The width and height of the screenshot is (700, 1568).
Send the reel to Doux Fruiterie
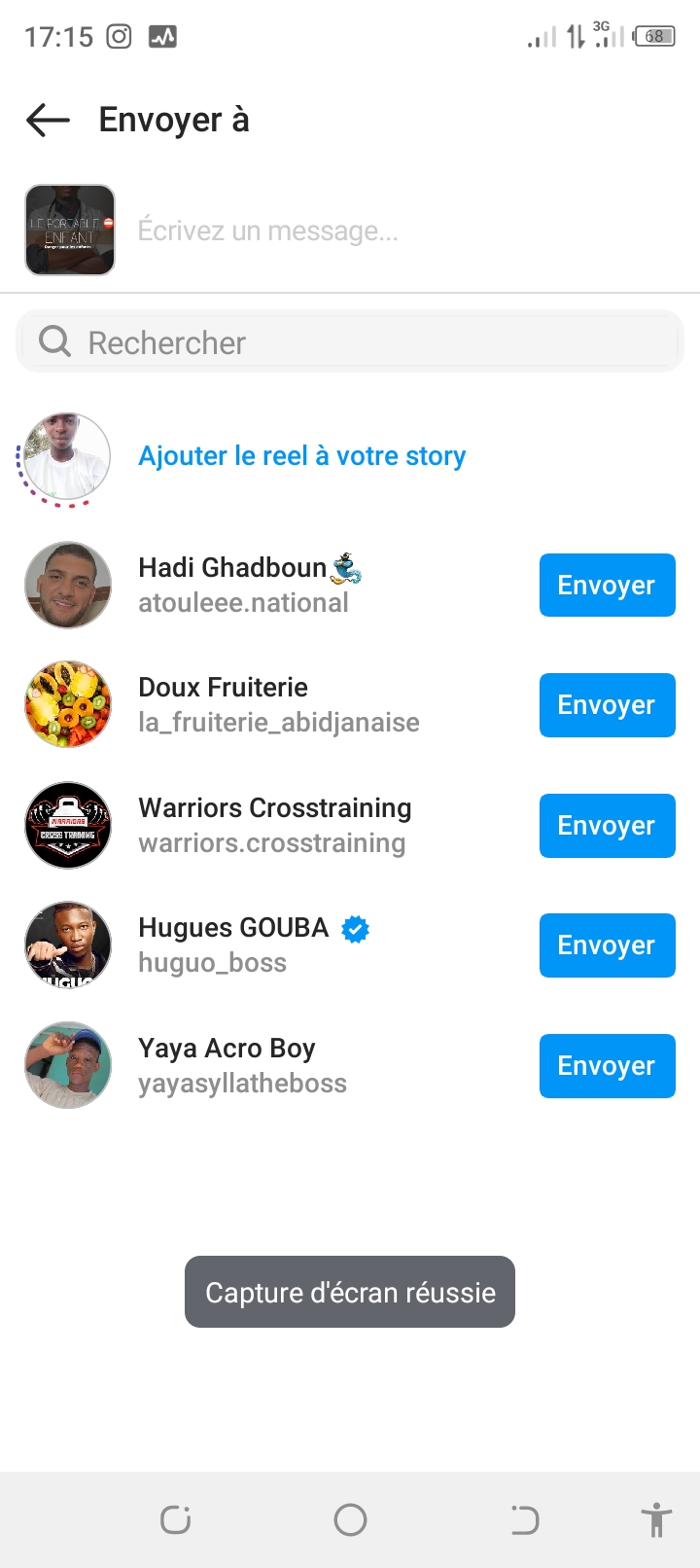607,705
